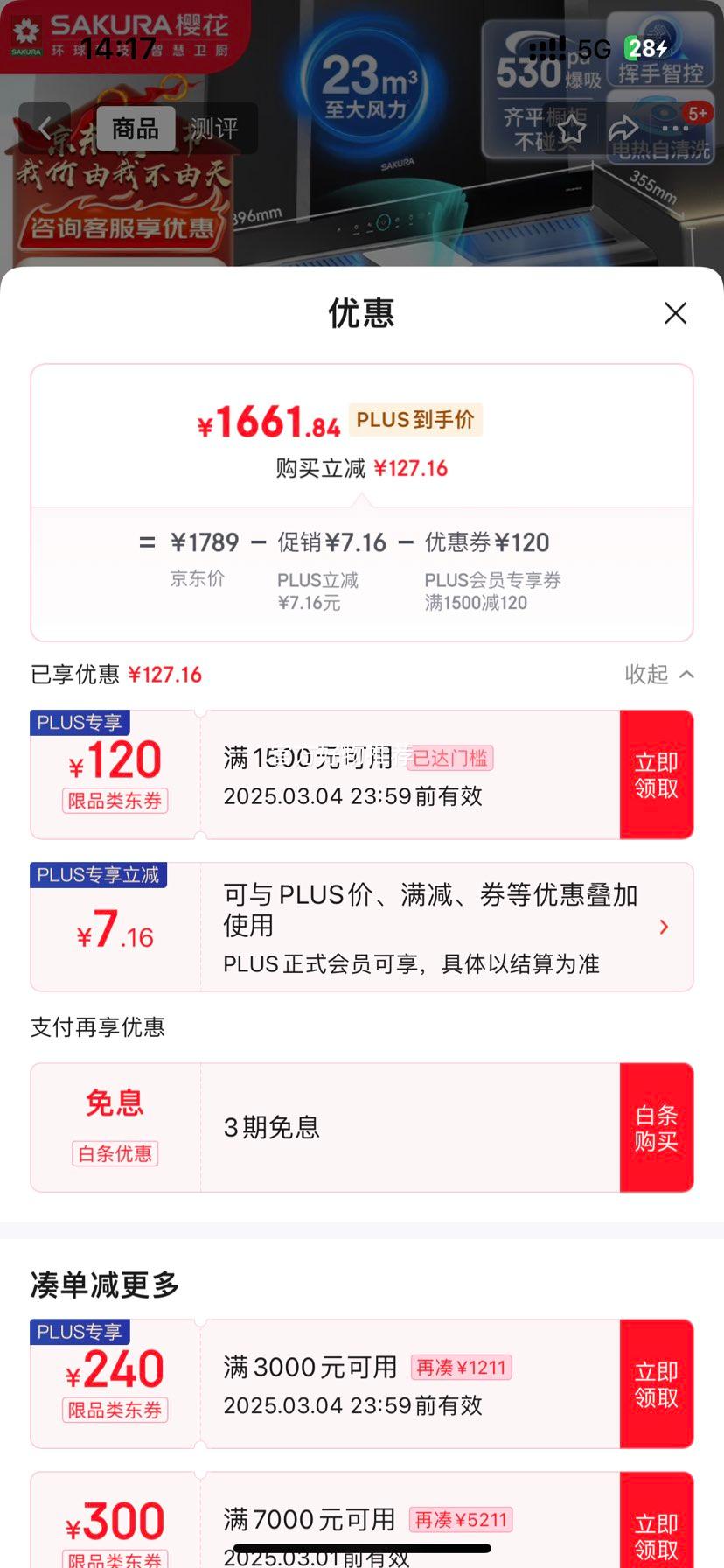Viewport: 724px width, 1568px height.
Task: Close the 优惠 coupon panel
Action: coord(675,313)
